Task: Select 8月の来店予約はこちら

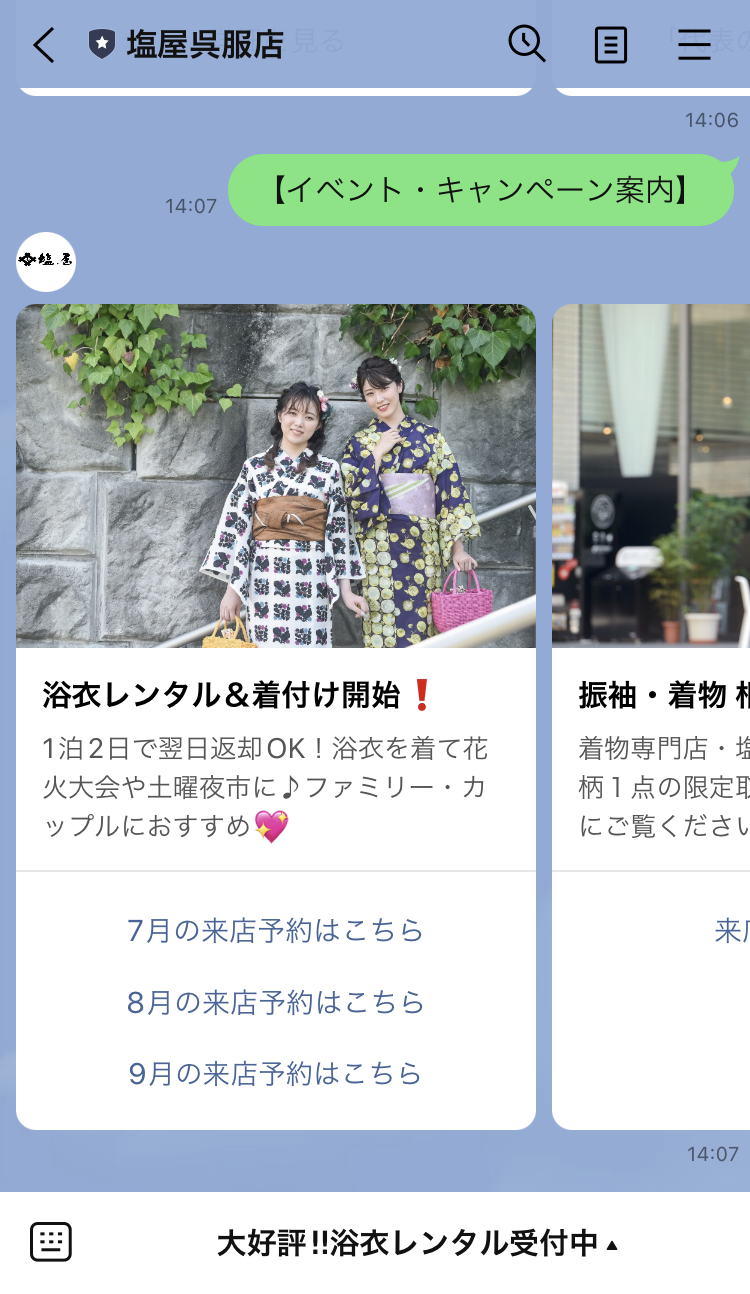Action: 275,1002
